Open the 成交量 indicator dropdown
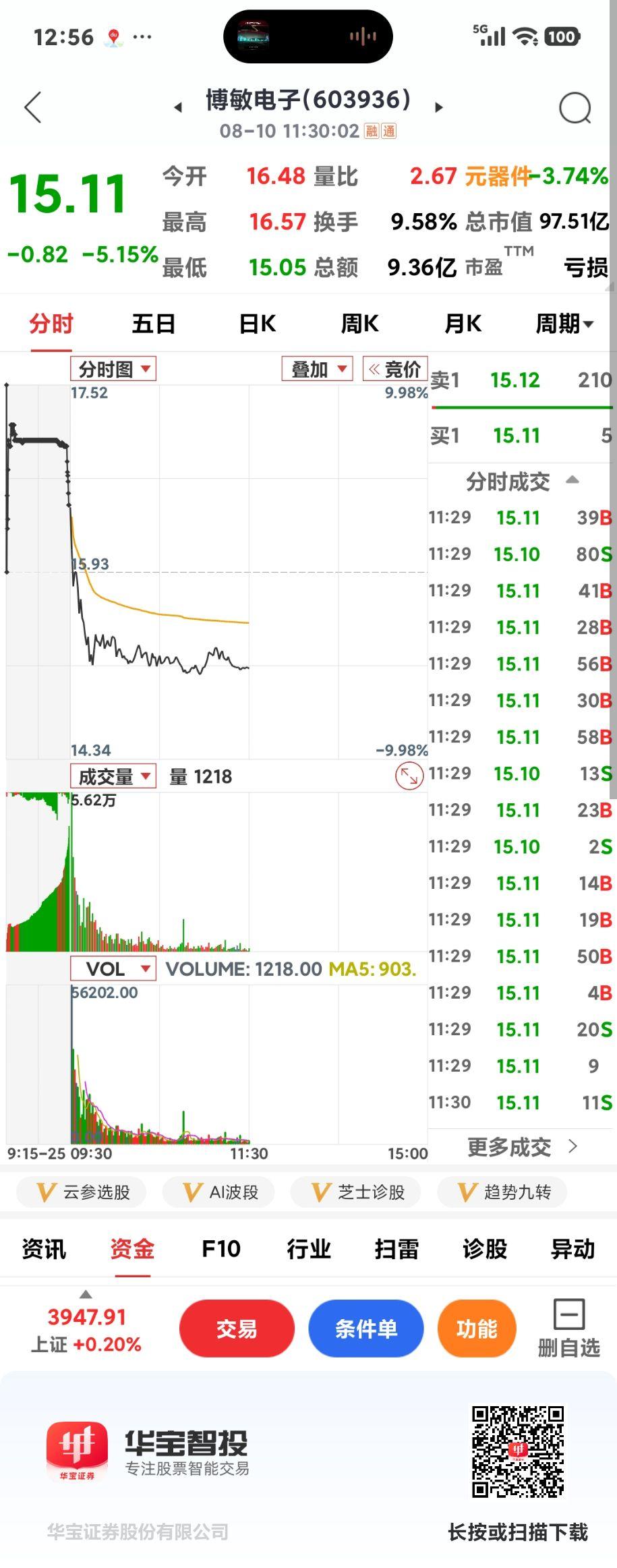This screenshot has width=617, height=1568. [x=113, y=776]
